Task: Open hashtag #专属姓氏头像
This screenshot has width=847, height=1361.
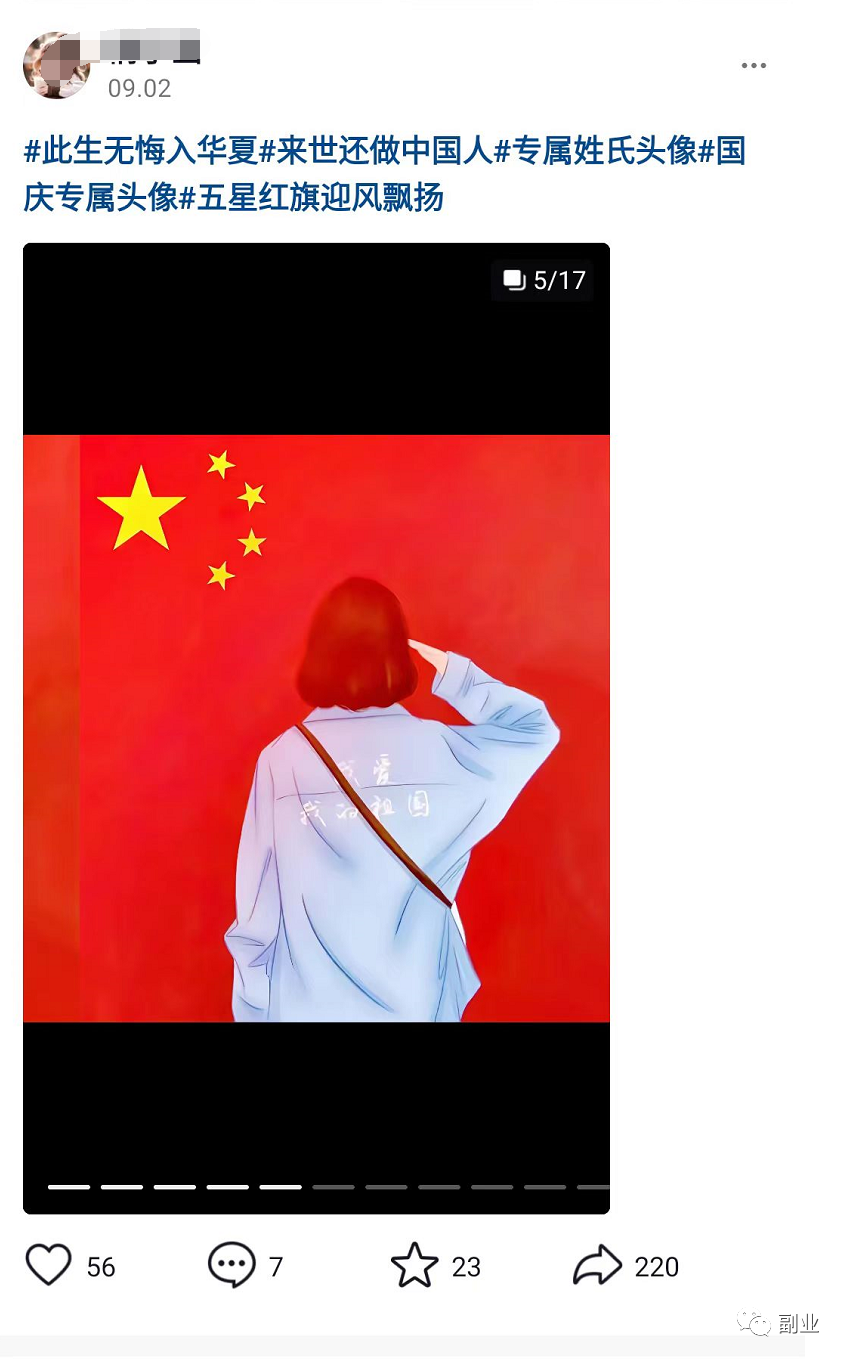Action: (x=595, y=152)
